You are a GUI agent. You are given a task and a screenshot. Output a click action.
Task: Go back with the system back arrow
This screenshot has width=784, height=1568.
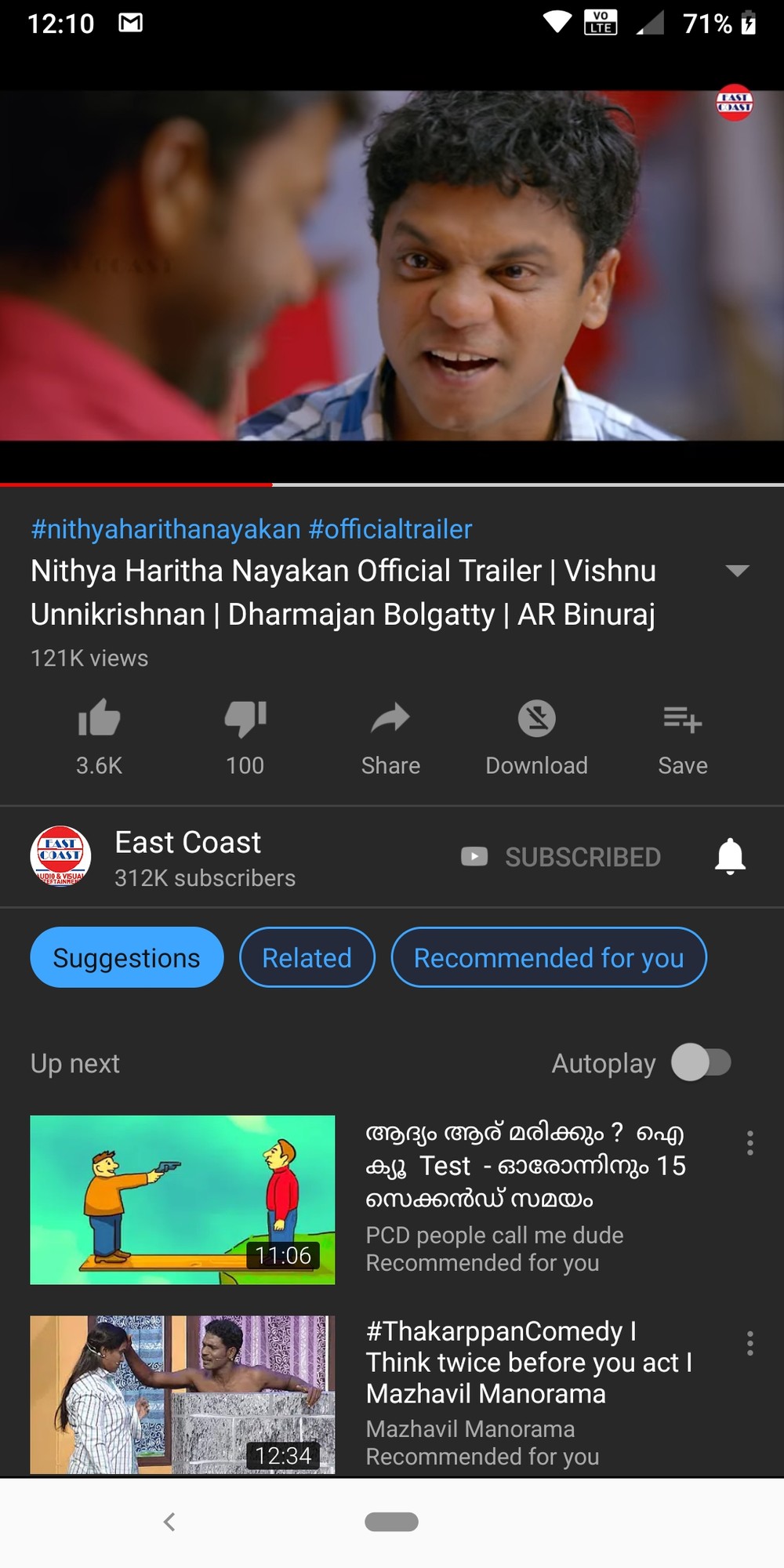coord(169,1522)
